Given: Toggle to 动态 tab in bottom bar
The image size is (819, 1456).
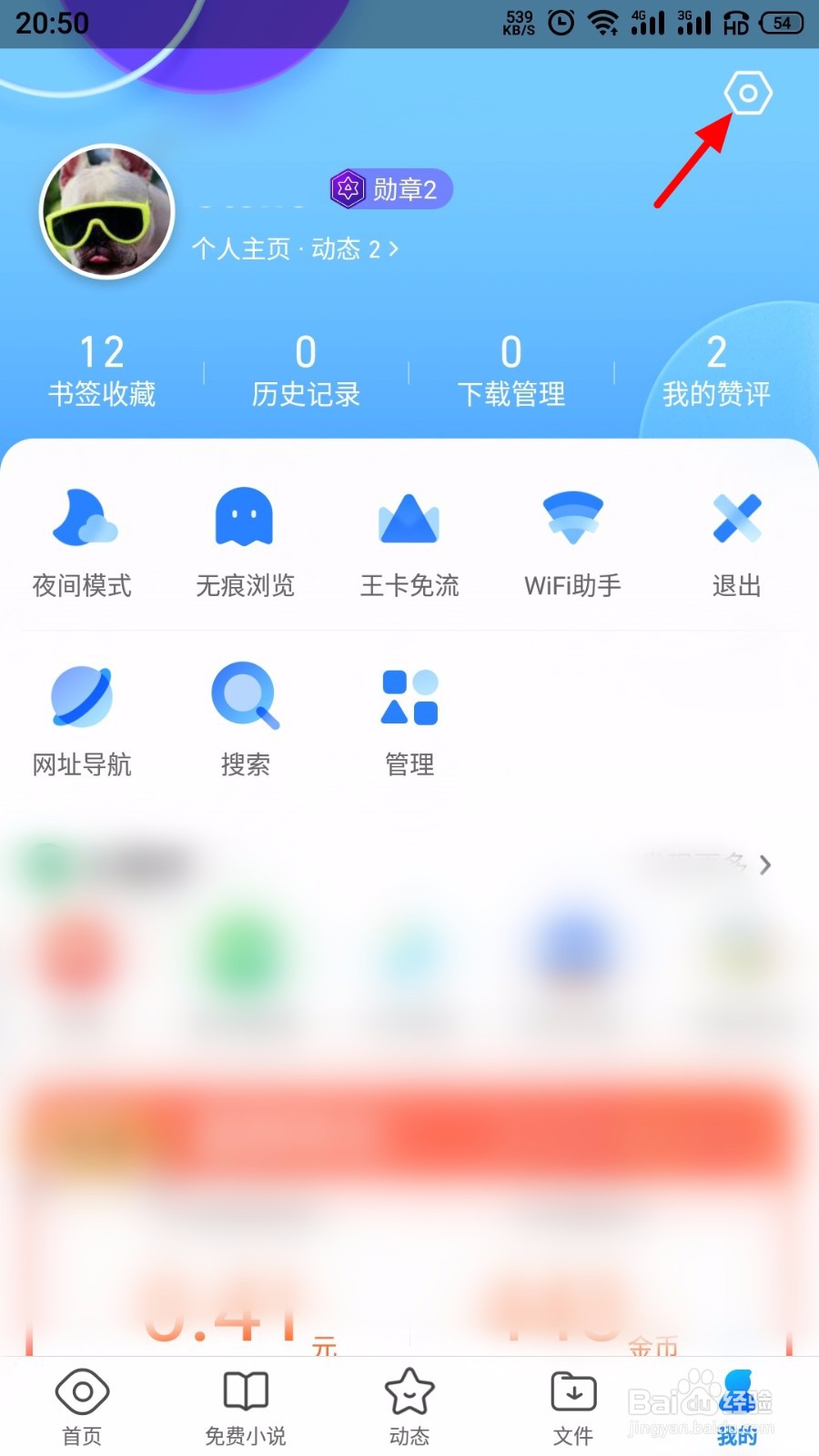Looking at the screenshot, I should click(409, 1403).
